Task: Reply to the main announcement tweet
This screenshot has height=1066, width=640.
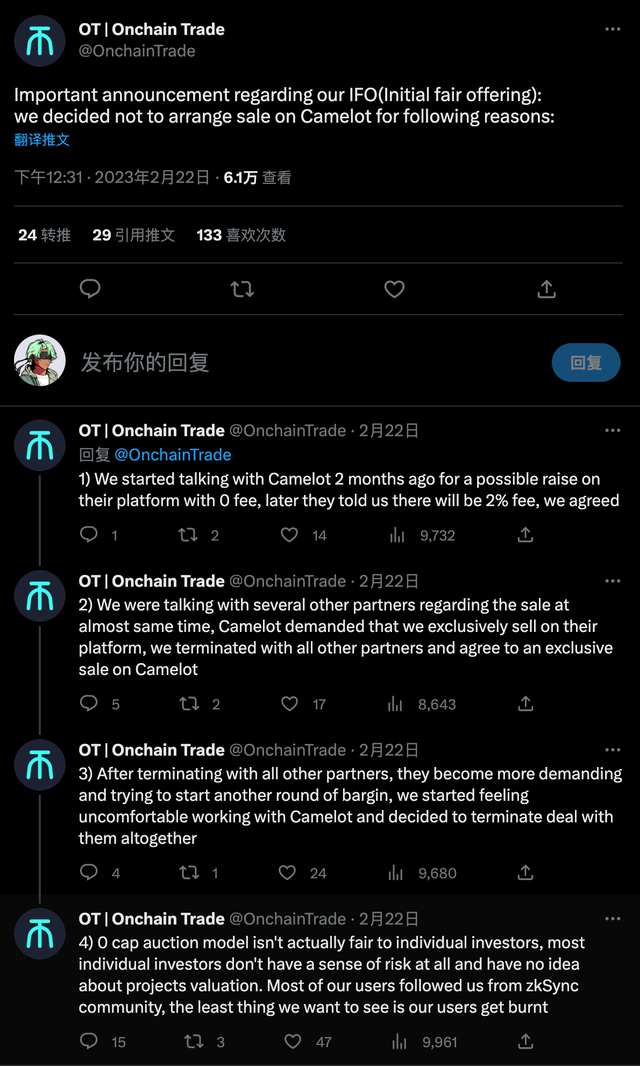Action: (x=90, y=289)
